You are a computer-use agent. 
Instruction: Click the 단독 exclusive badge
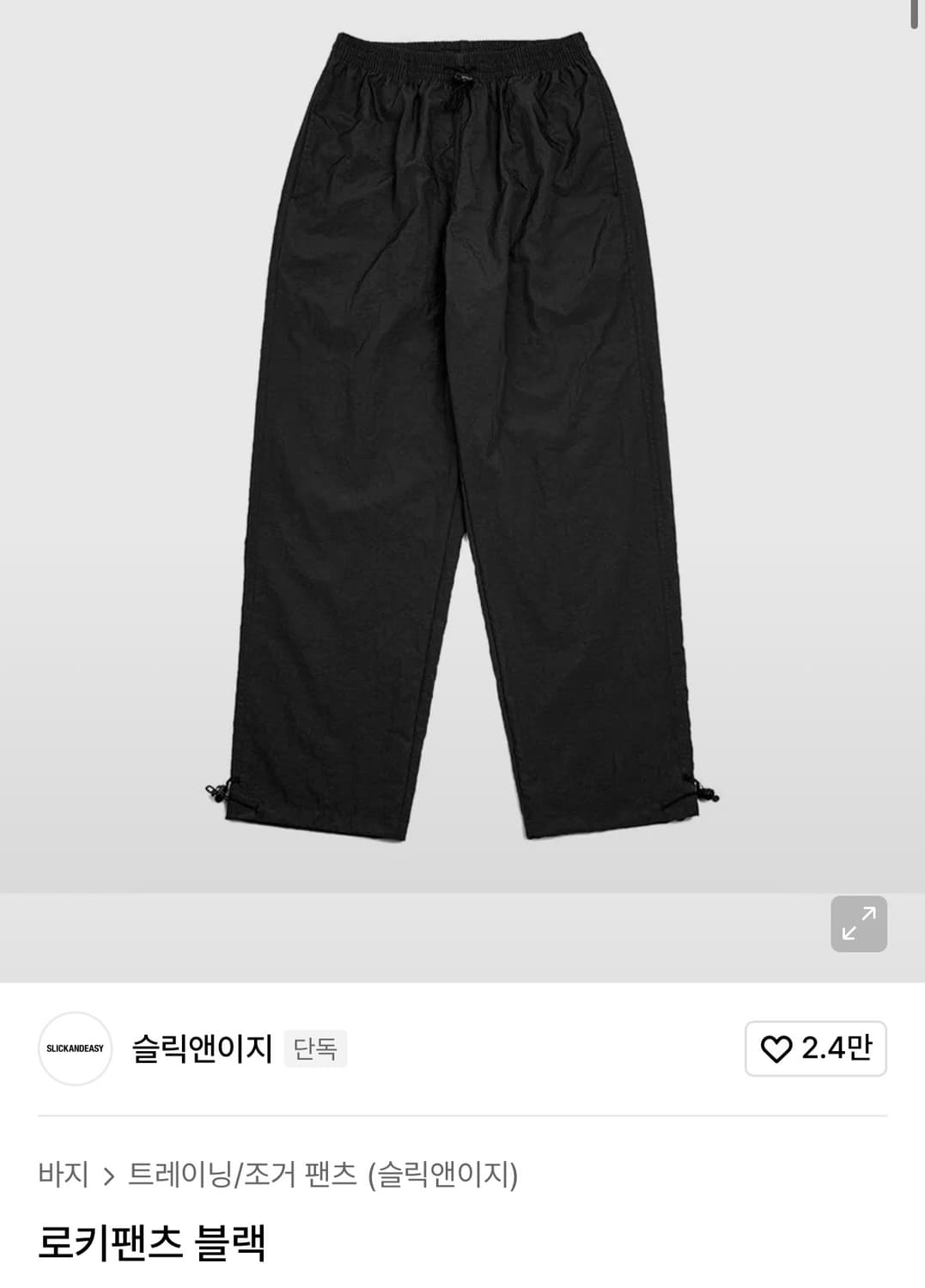coord(314,1049)
